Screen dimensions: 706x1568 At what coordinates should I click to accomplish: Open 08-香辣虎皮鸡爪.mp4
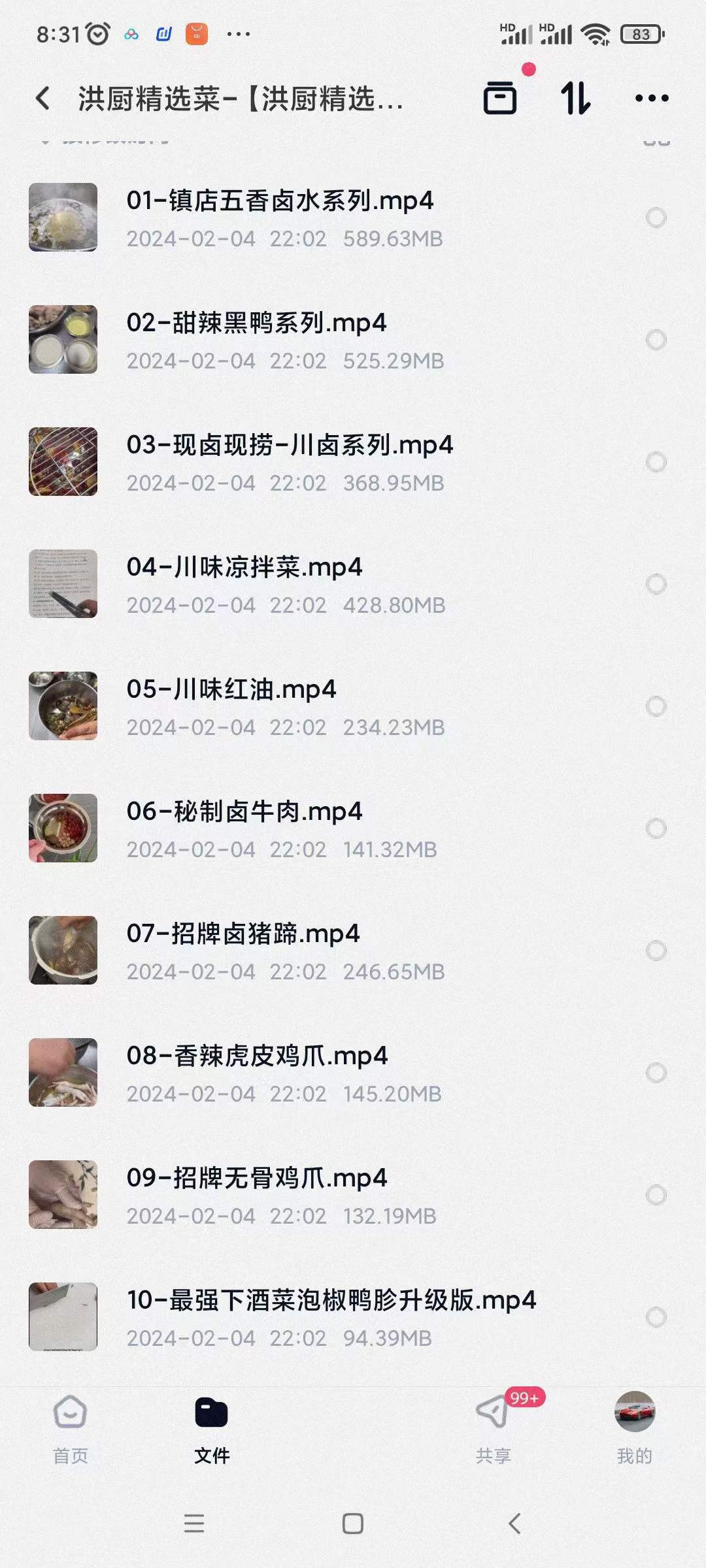point(257,1056)
